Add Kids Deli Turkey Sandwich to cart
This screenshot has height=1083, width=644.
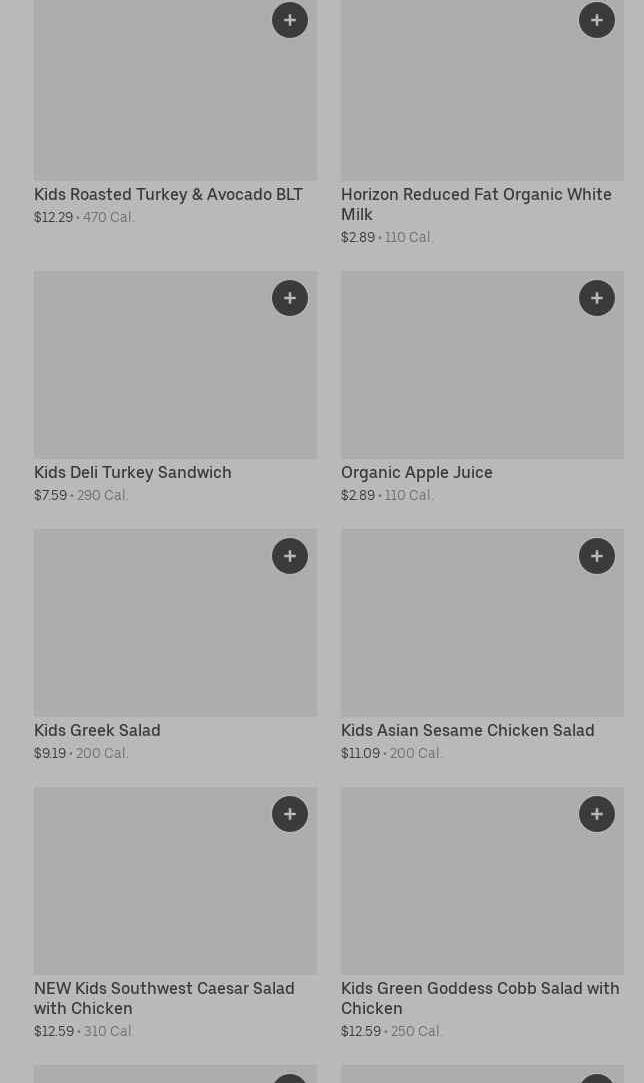click(x=290, y=298)
